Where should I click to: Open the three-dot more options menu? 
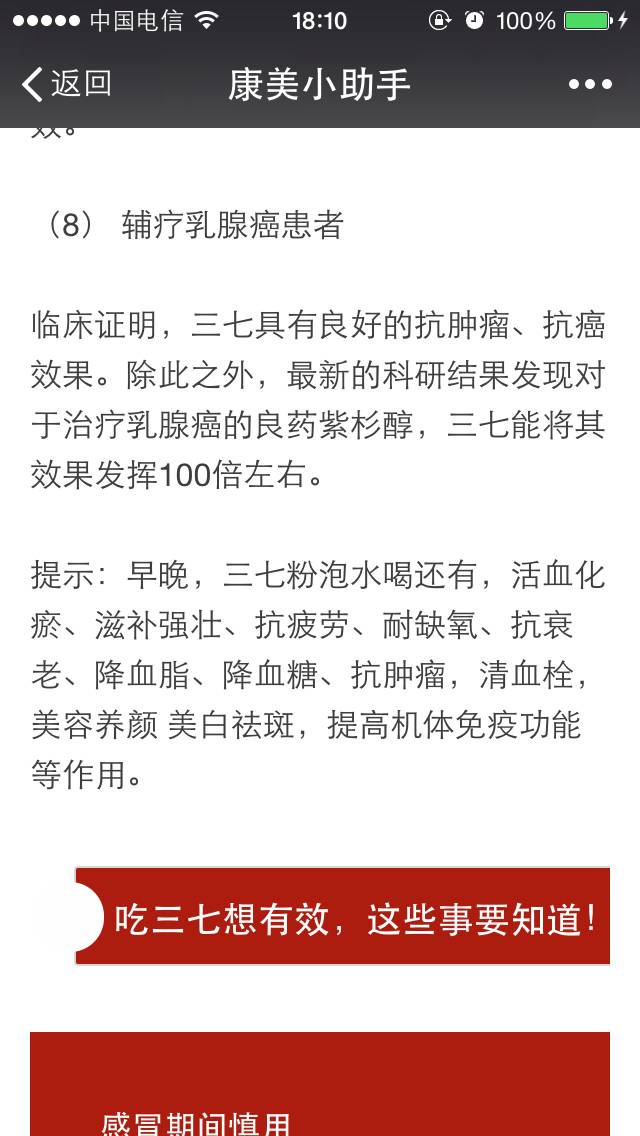(589, 85)
